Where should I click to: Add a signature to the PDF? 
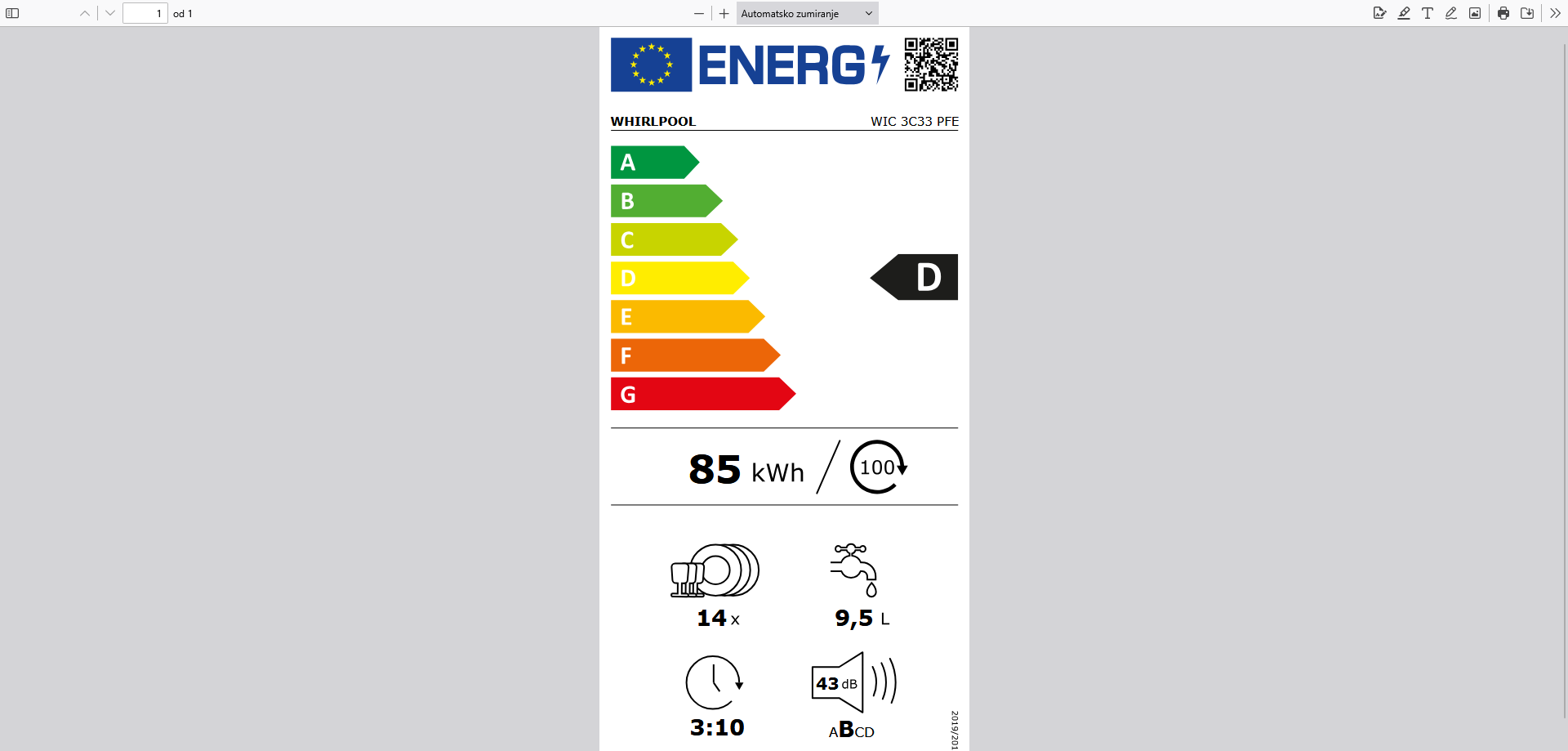pyautogui.click(x=1379, y=13)
